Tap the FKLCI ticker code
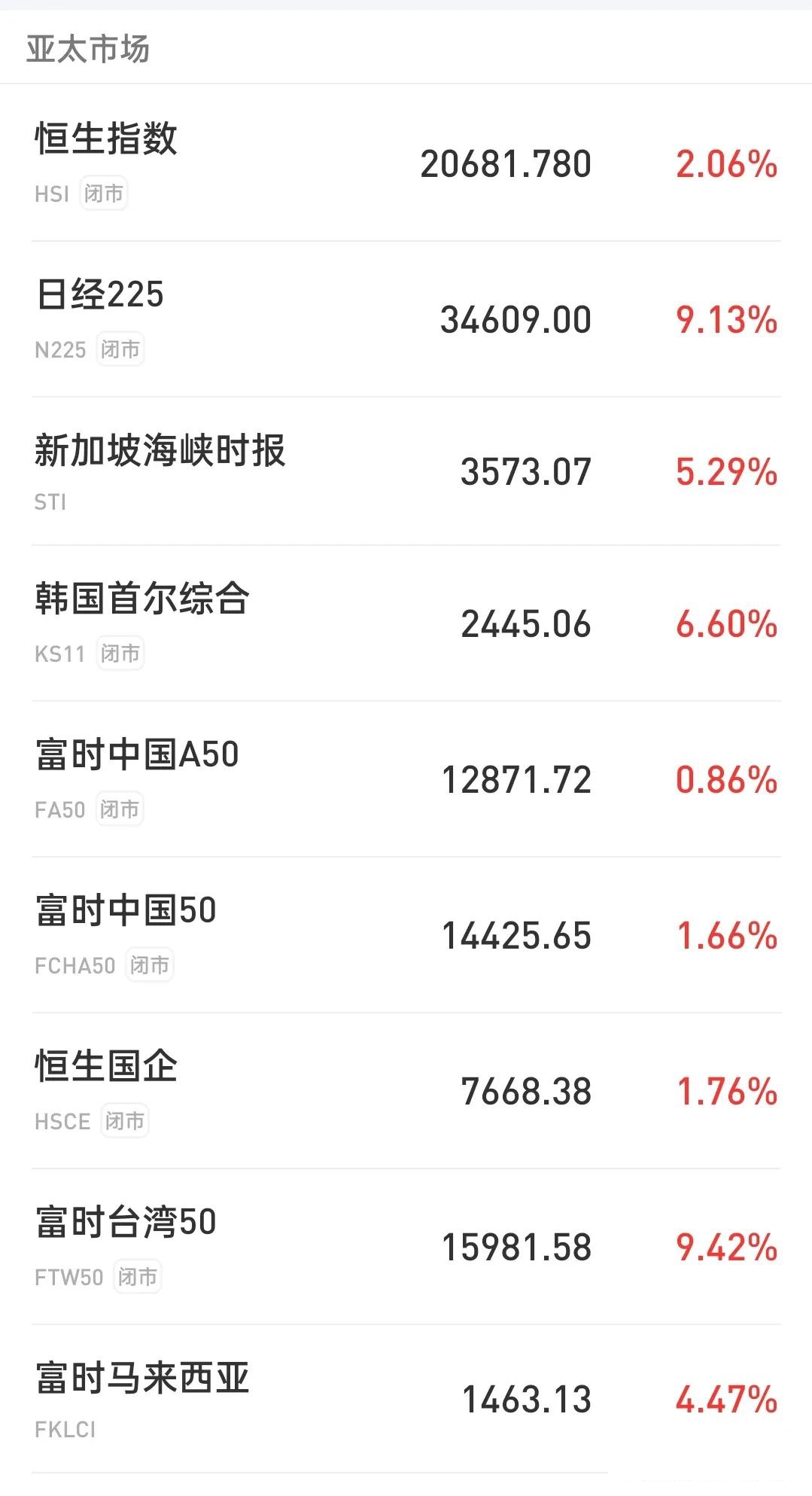 pyautogui.click(x=64, y=1427)
